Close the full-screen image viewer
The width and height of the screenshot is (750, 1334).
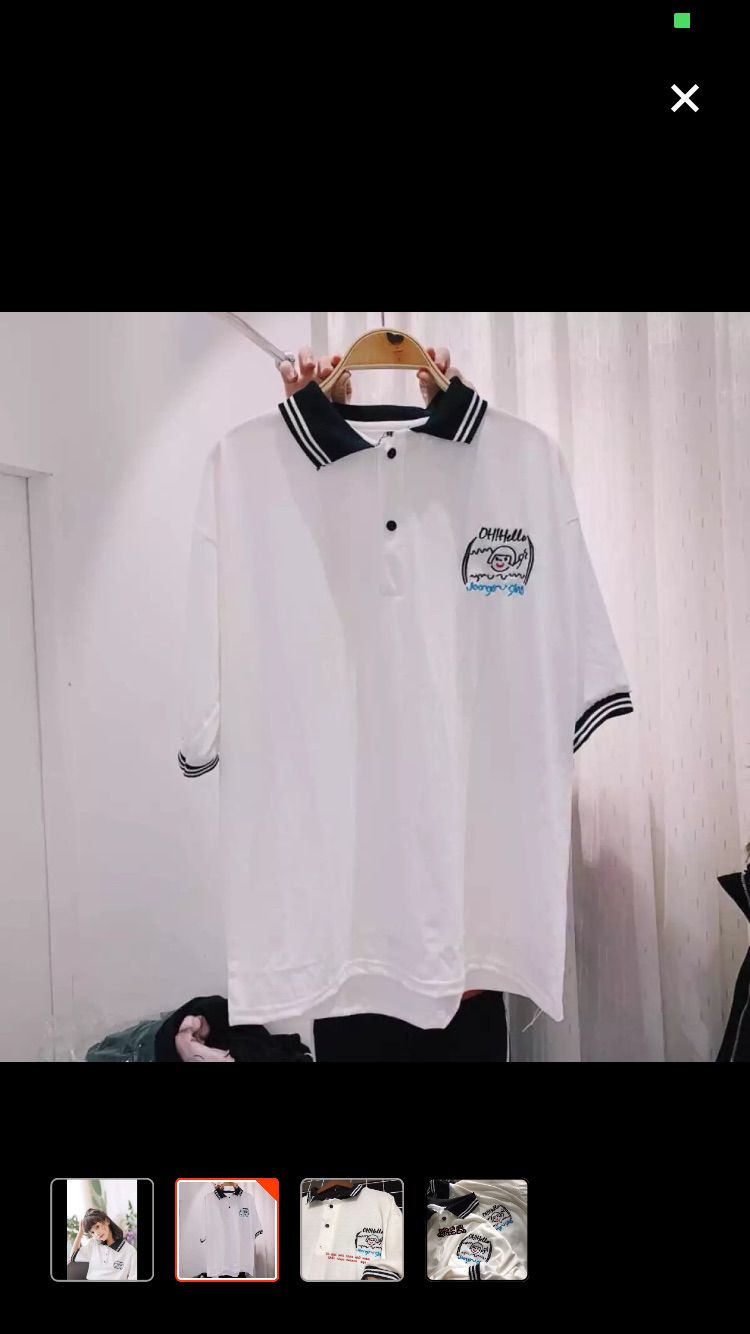685,98
